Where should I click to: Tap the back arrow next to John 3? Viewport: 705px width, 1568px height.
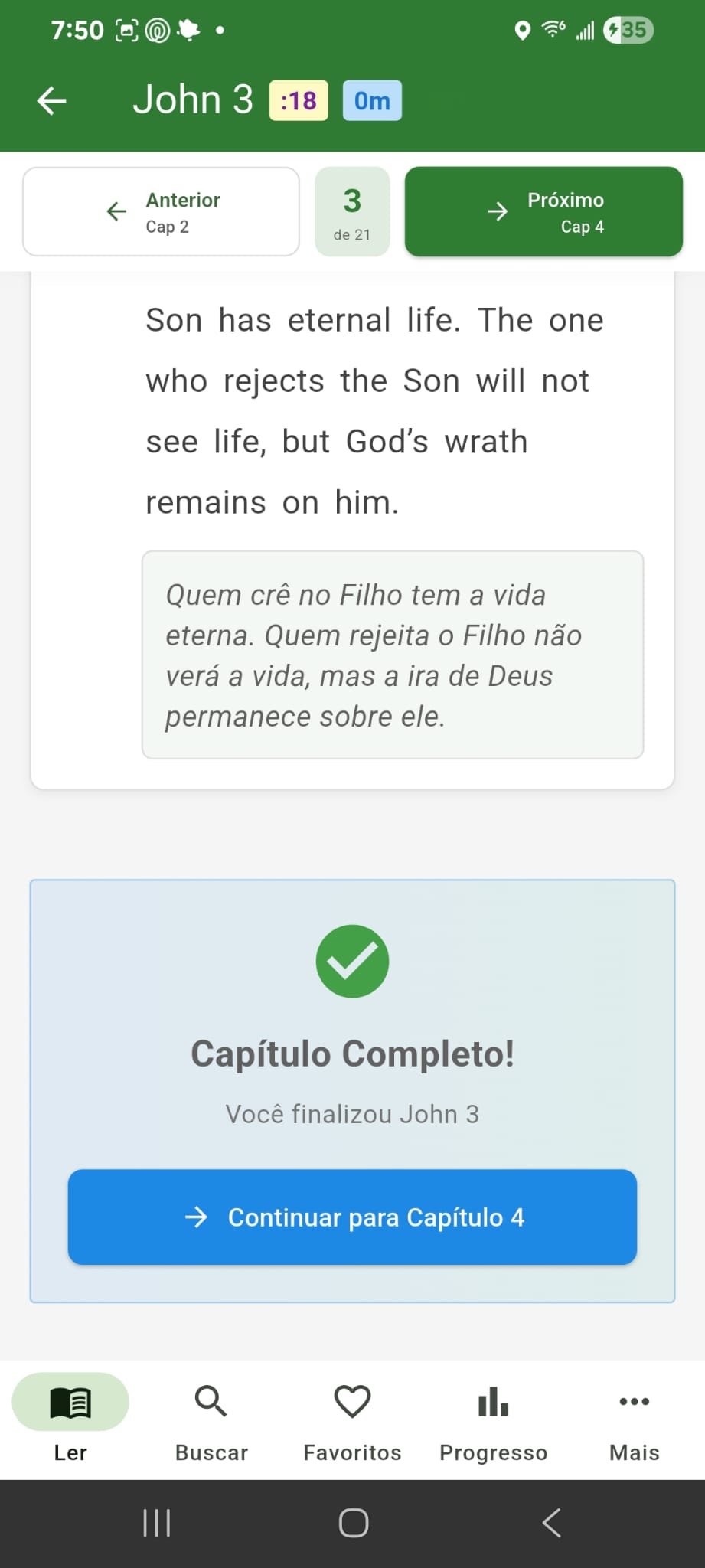coord(51,100)
